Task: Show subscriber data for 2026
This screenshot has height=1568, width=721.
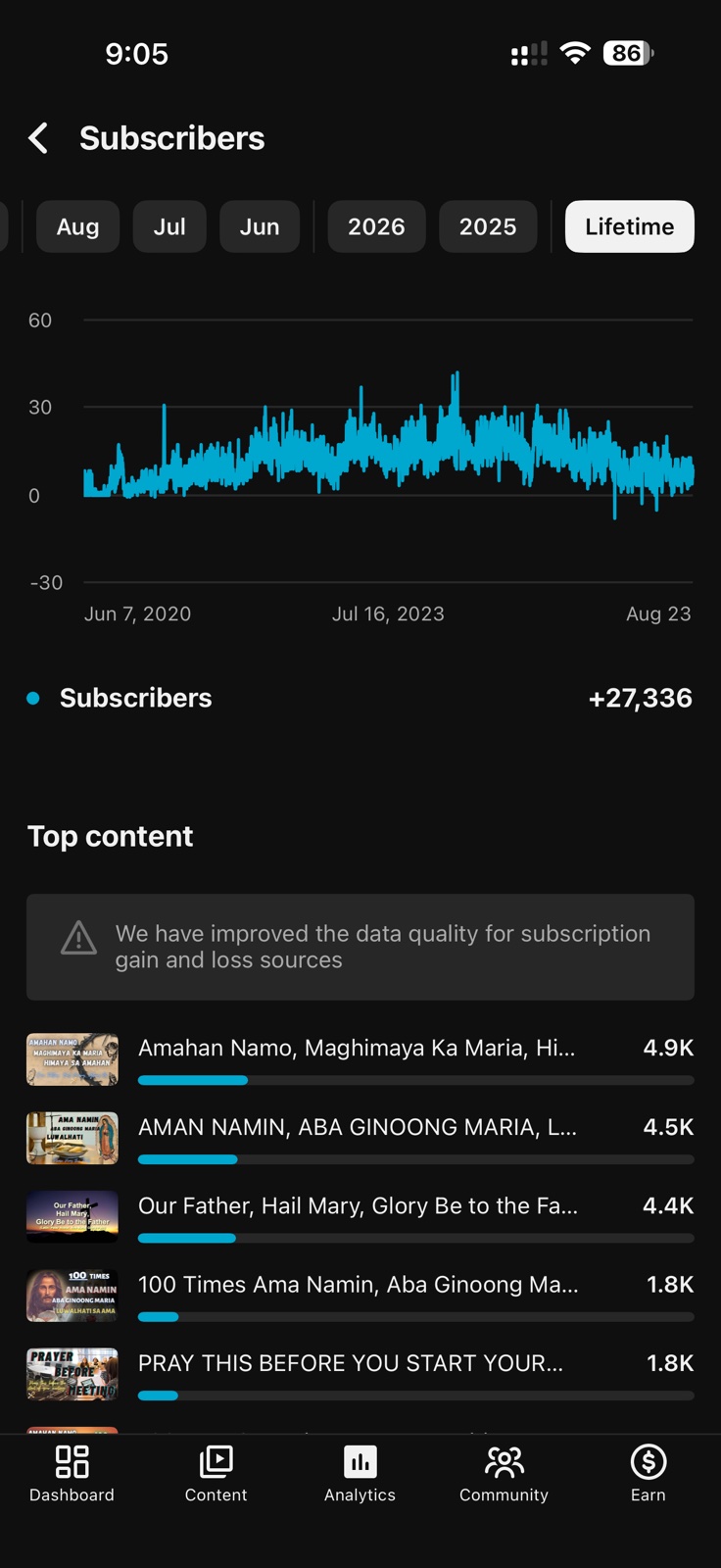Action: [x=376, y=226]
